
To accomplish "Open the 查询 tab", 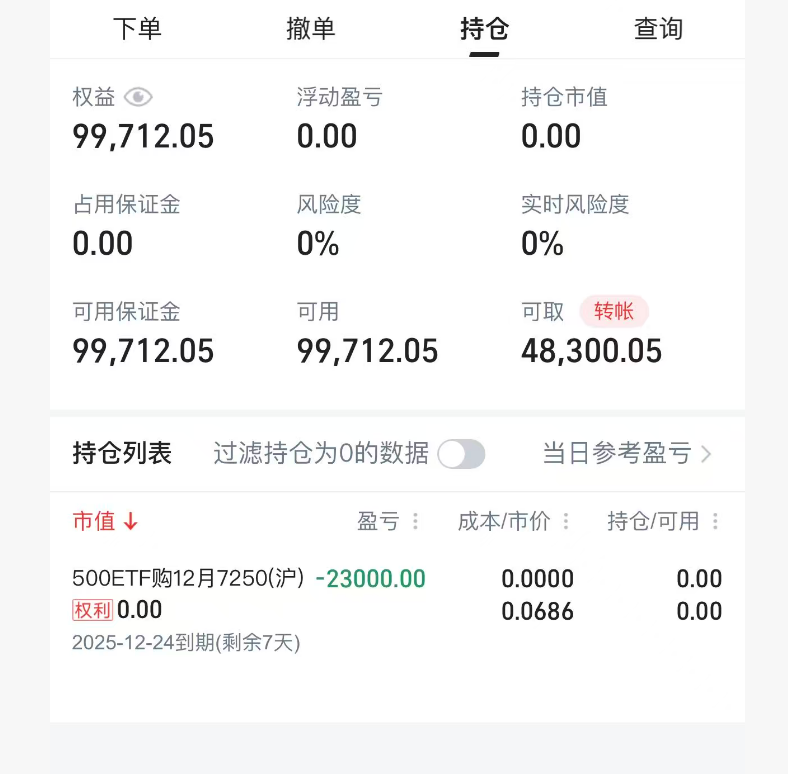I will tap(658, 29).
